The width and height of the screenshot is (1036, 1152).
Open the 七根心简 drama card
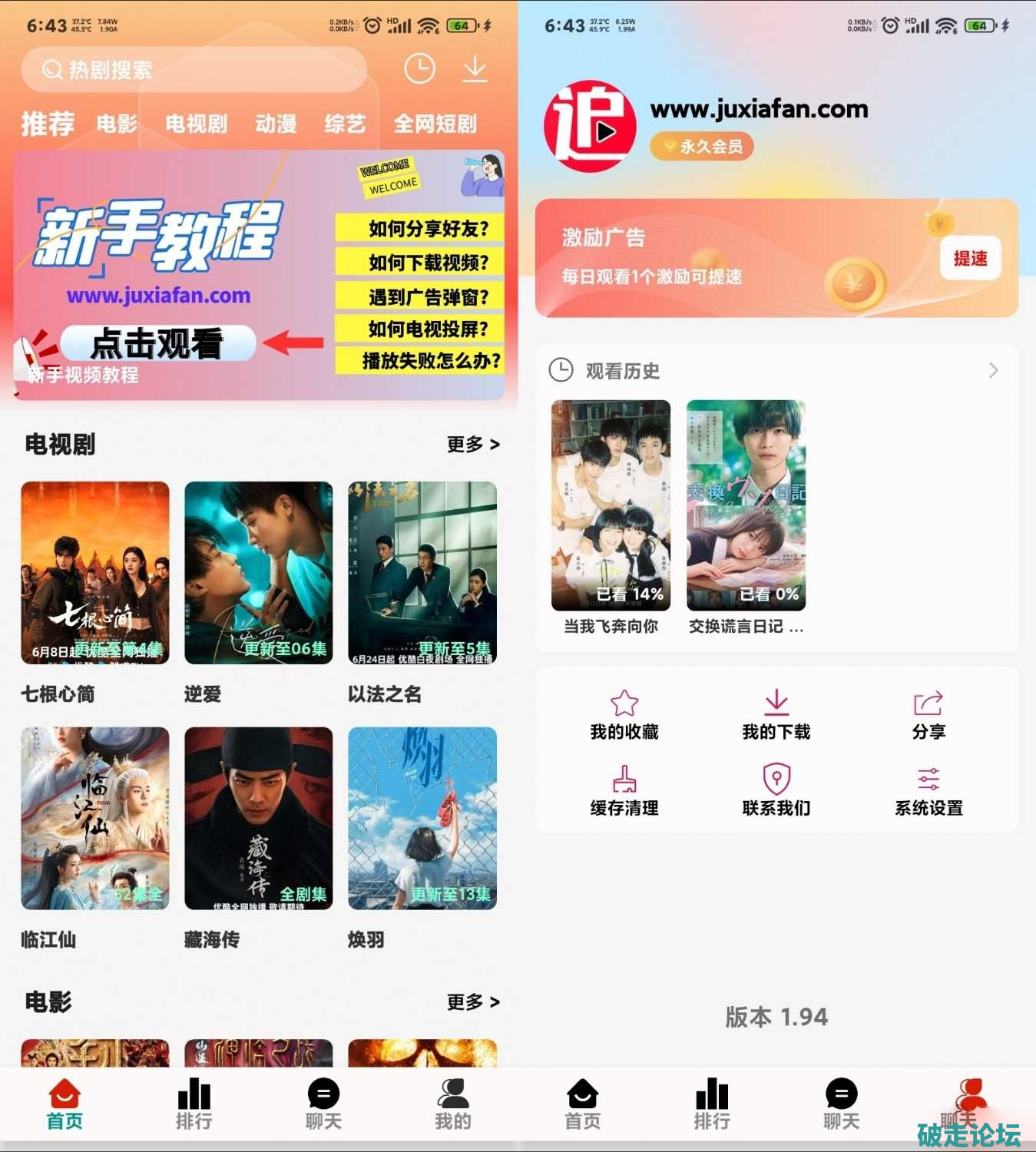[95, 573]
